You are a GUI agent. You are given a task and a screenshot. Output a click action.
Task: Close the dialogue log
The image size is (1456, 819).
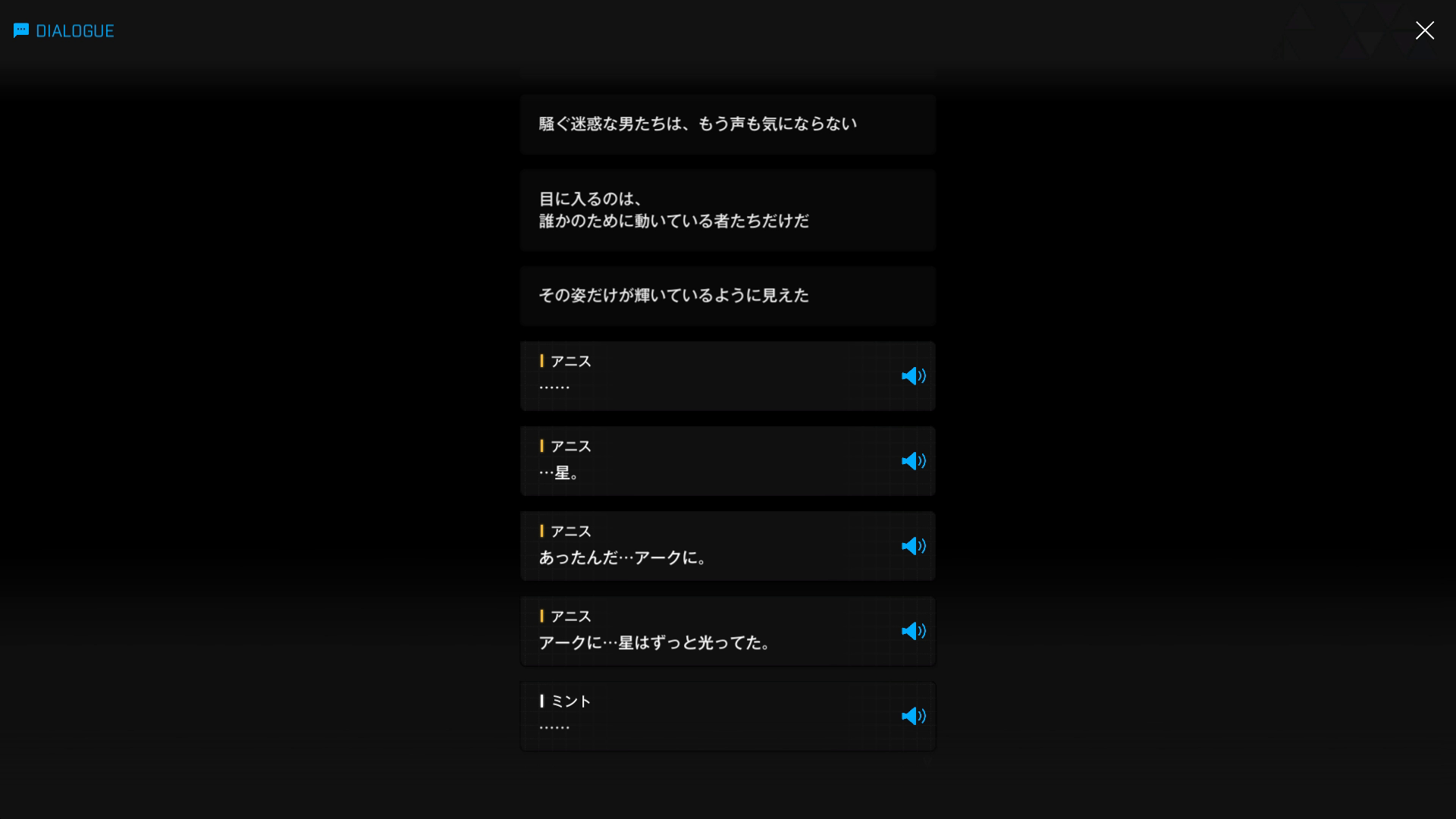point(1424,30)
